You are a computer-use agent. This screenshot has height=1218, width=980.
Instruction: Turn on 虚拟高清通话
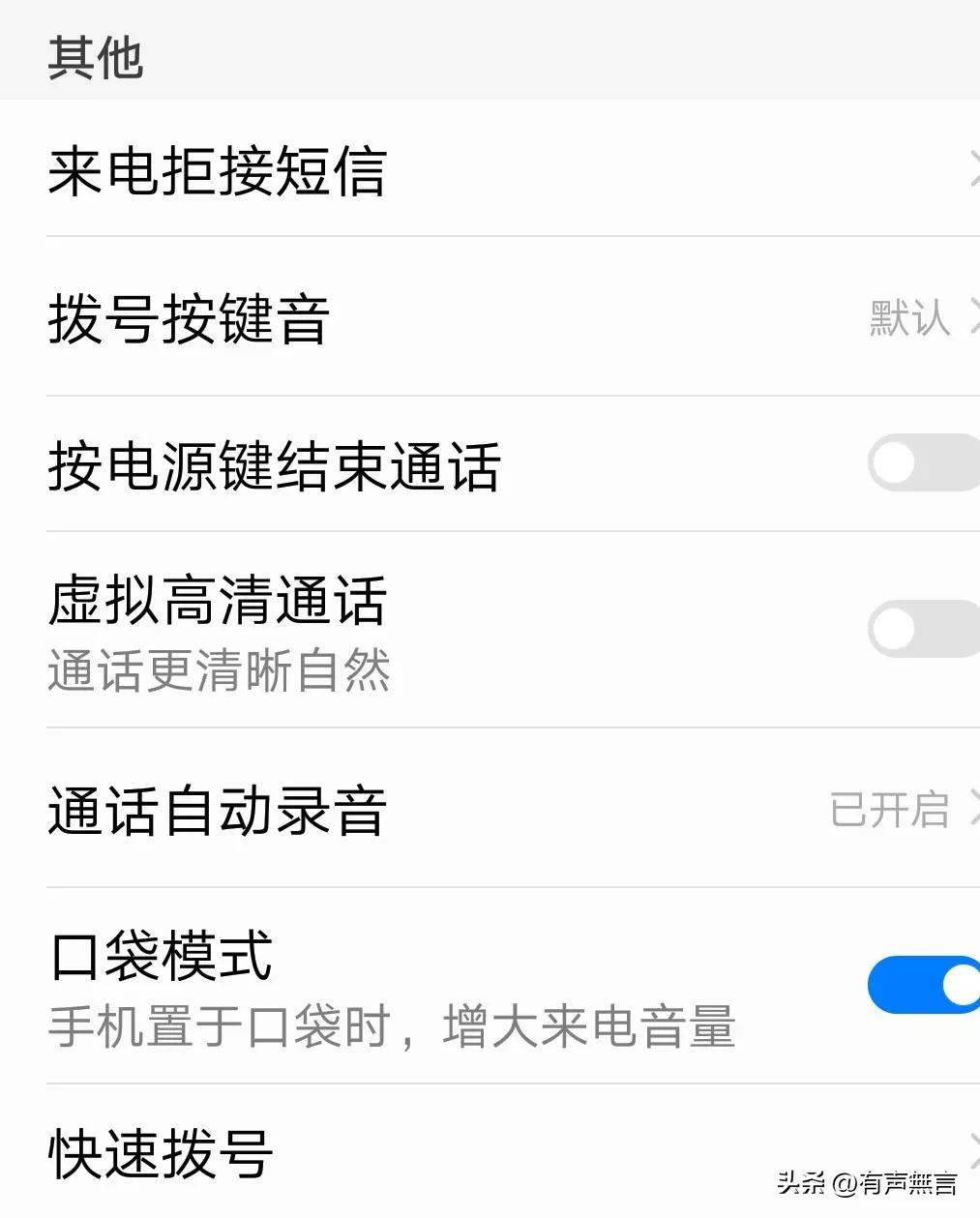pos(922,629)
